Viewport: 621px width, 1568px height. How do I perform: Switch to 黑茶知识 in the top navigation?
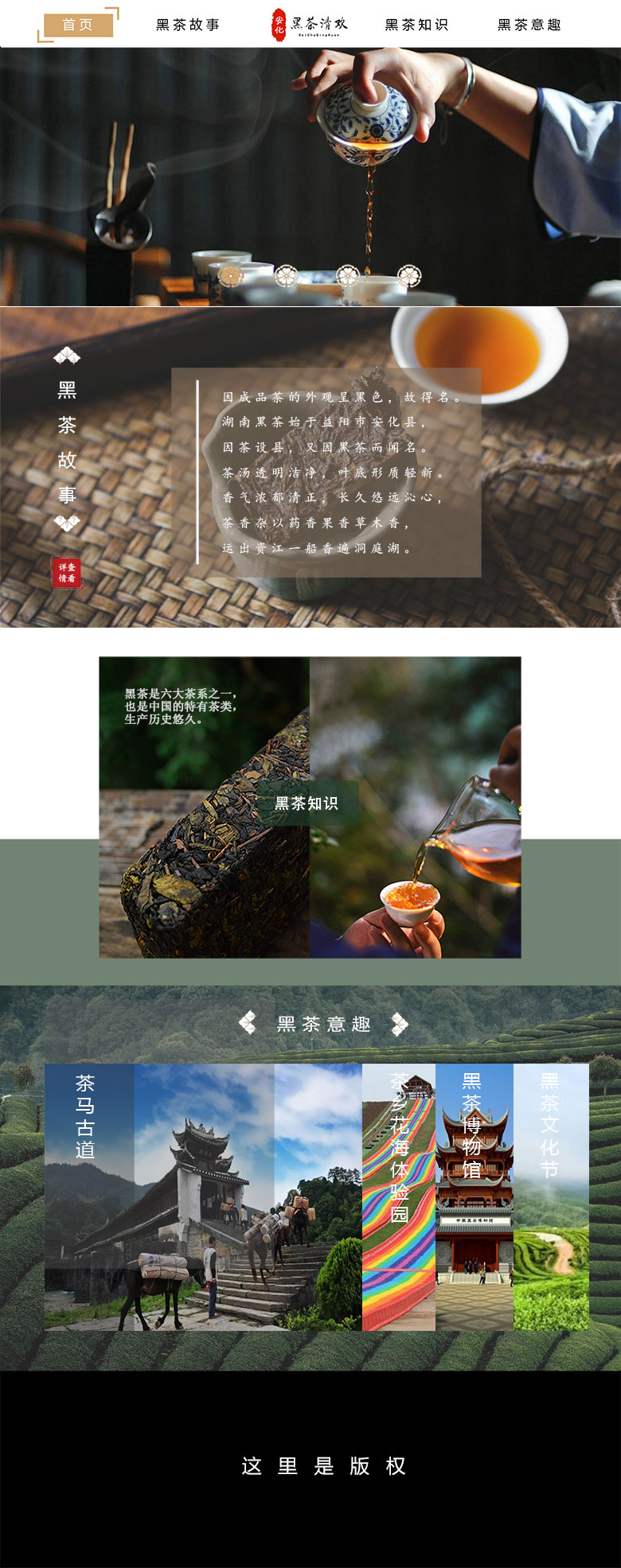[416, 25]
